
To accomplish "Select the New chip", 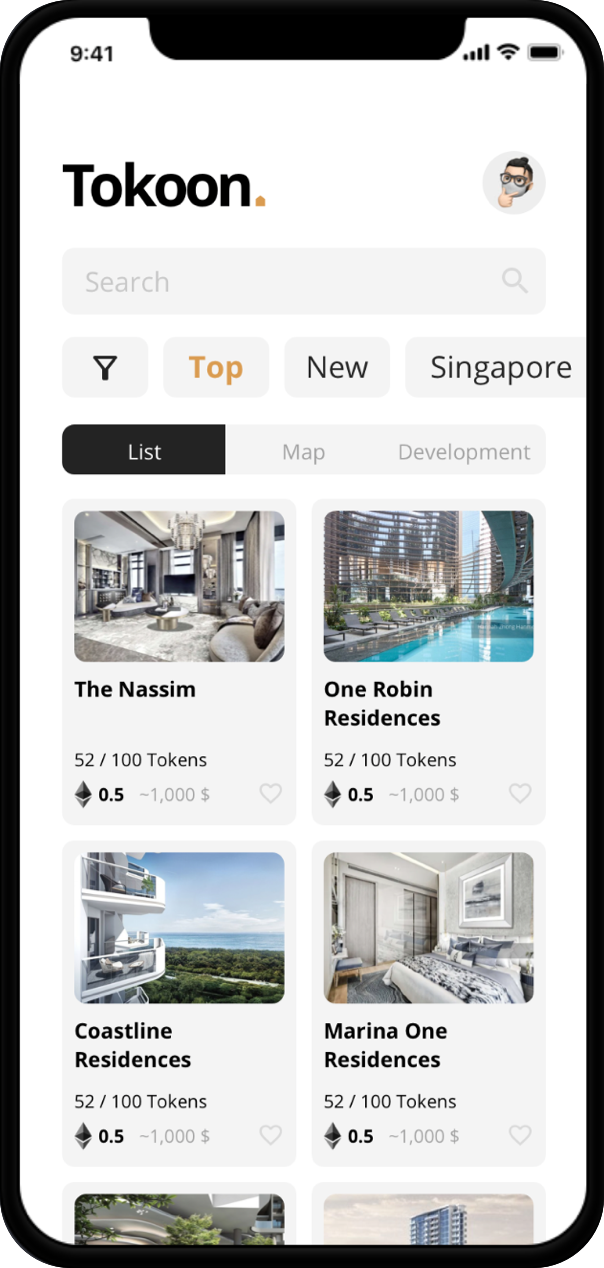I will click(x=337, y=367).
